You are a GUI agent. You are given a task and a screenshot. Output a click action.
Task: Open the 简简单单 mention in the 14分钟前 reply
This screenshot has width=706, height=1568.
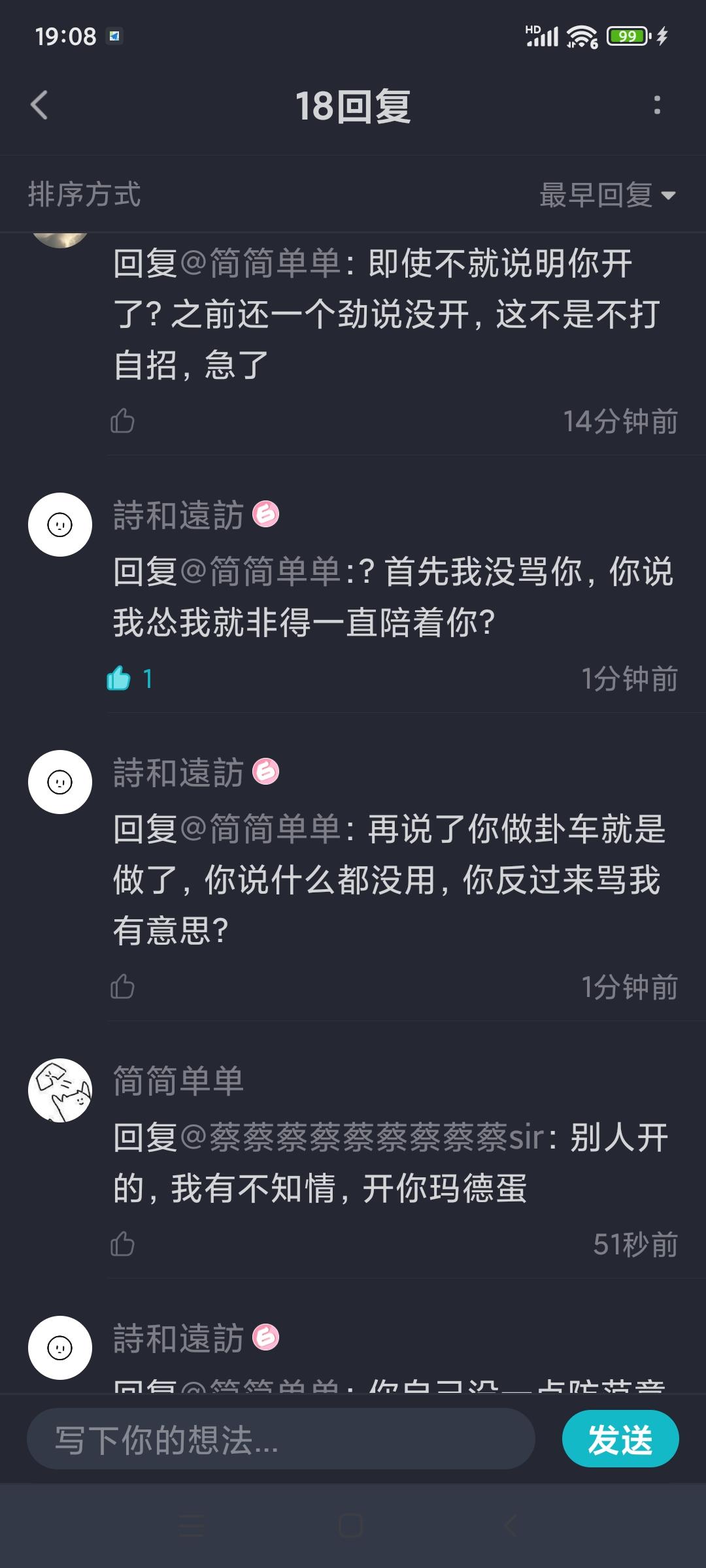point(260,264)
